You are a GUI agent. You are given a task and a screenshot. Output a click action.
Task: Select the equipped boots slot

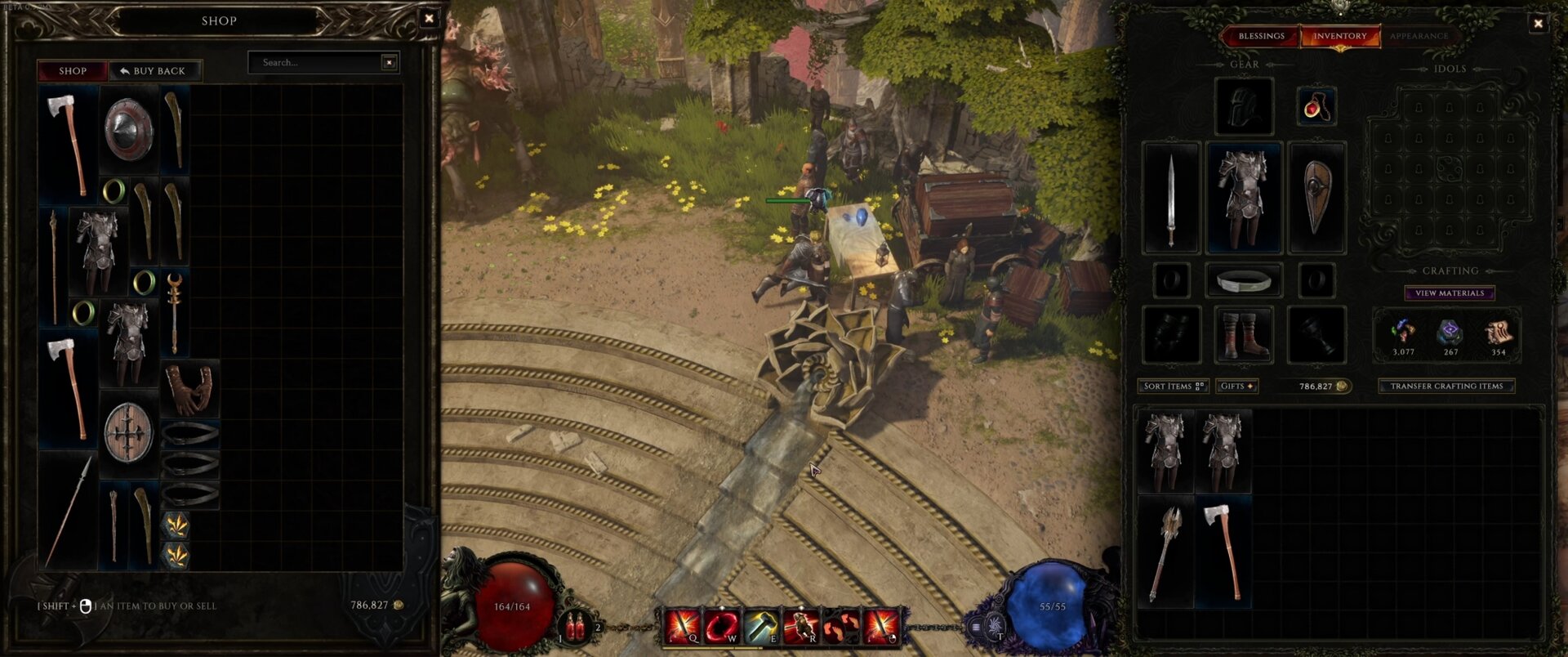(x=1243, y=334)
